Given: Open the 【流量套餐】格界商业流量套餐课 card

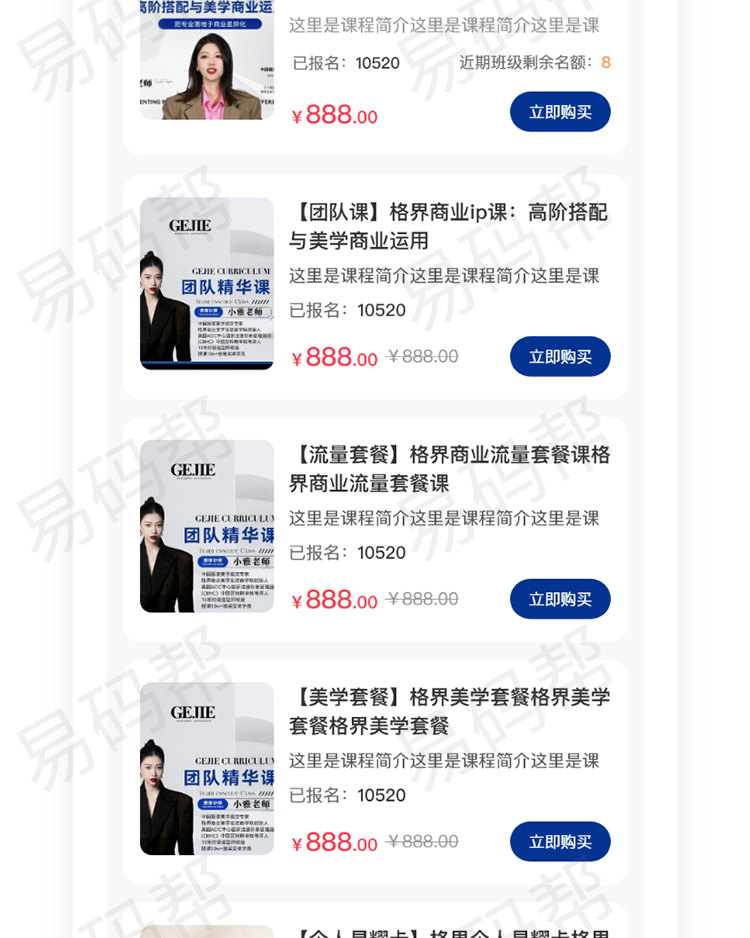Looking at the screenshot, I should 448,469.
